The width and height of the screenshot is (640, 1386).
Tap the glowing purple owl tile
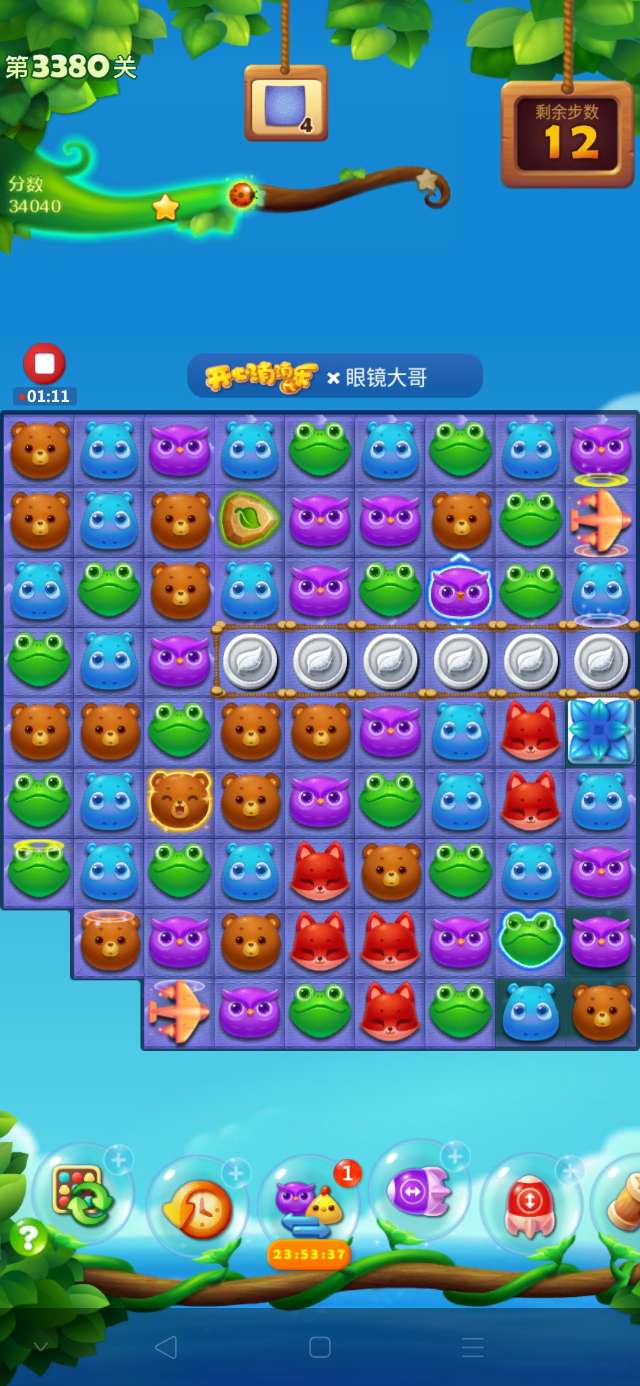460,591
